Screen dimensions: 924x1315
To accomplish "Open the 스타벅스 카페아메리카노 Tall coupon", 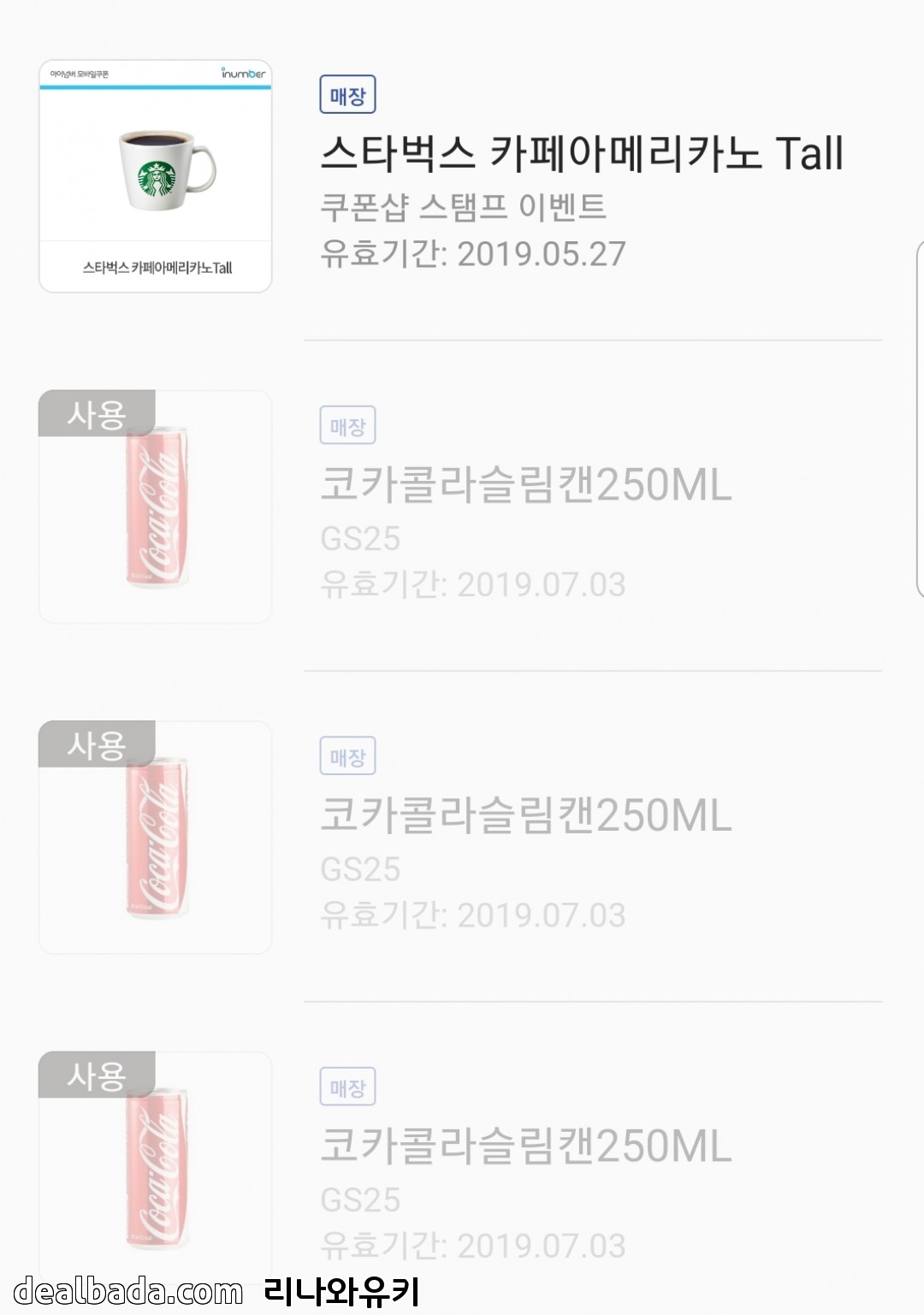I will [x=581, y=155].
